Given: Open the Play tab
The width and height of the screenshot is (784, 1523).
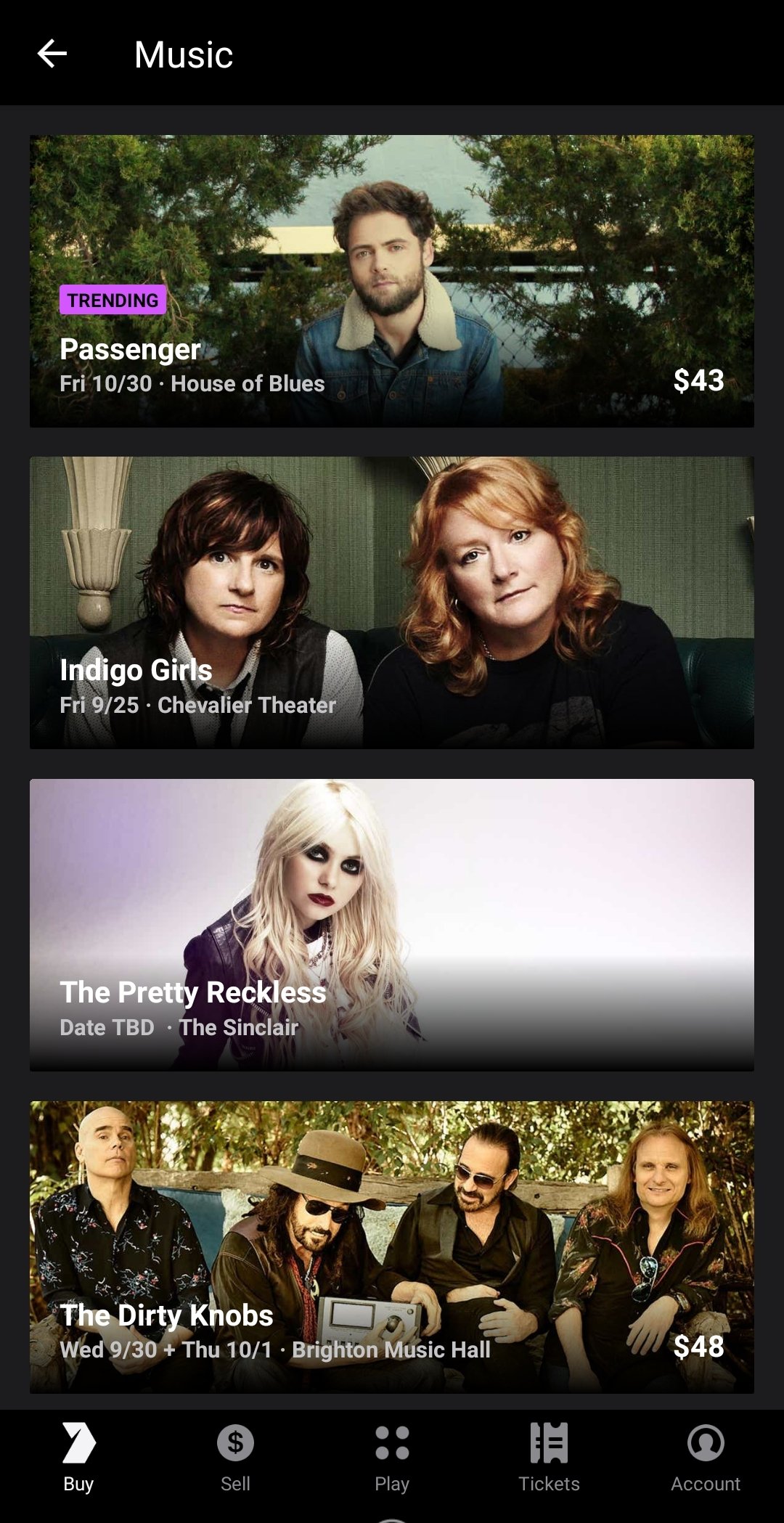Looking at the screenshot, I should (392, 1458).
